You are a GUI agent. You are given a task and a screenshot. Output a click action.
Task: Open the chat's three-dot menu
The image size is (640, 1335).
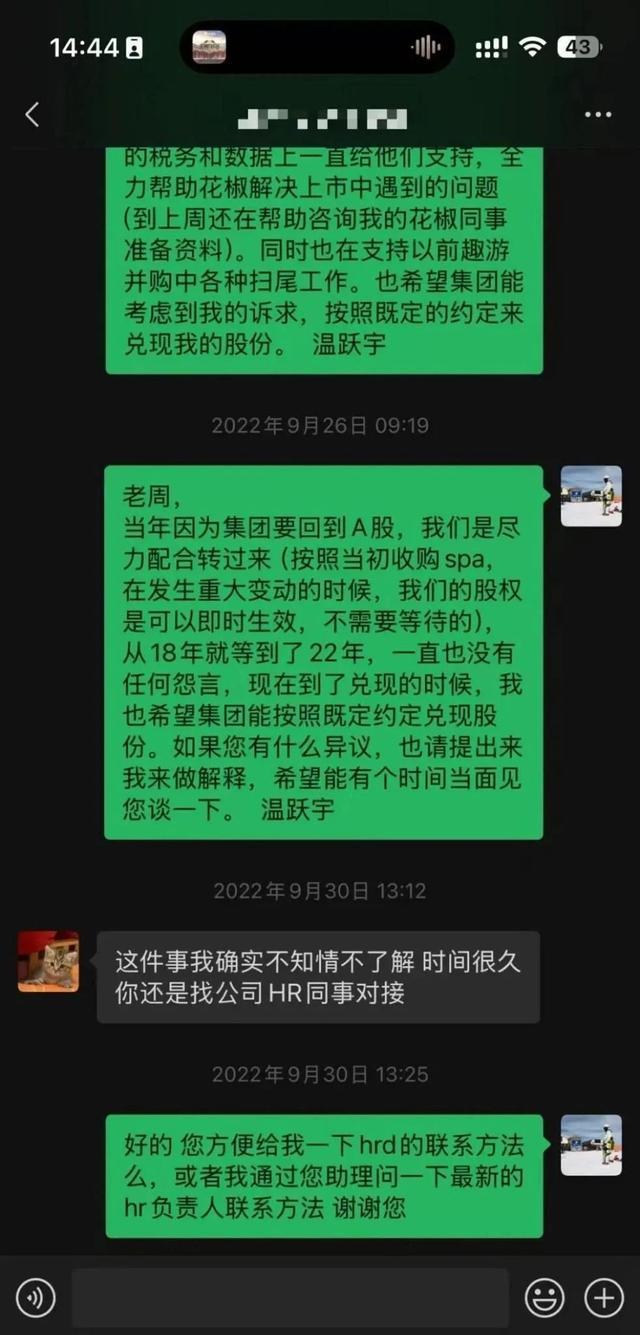coord(598,115)
